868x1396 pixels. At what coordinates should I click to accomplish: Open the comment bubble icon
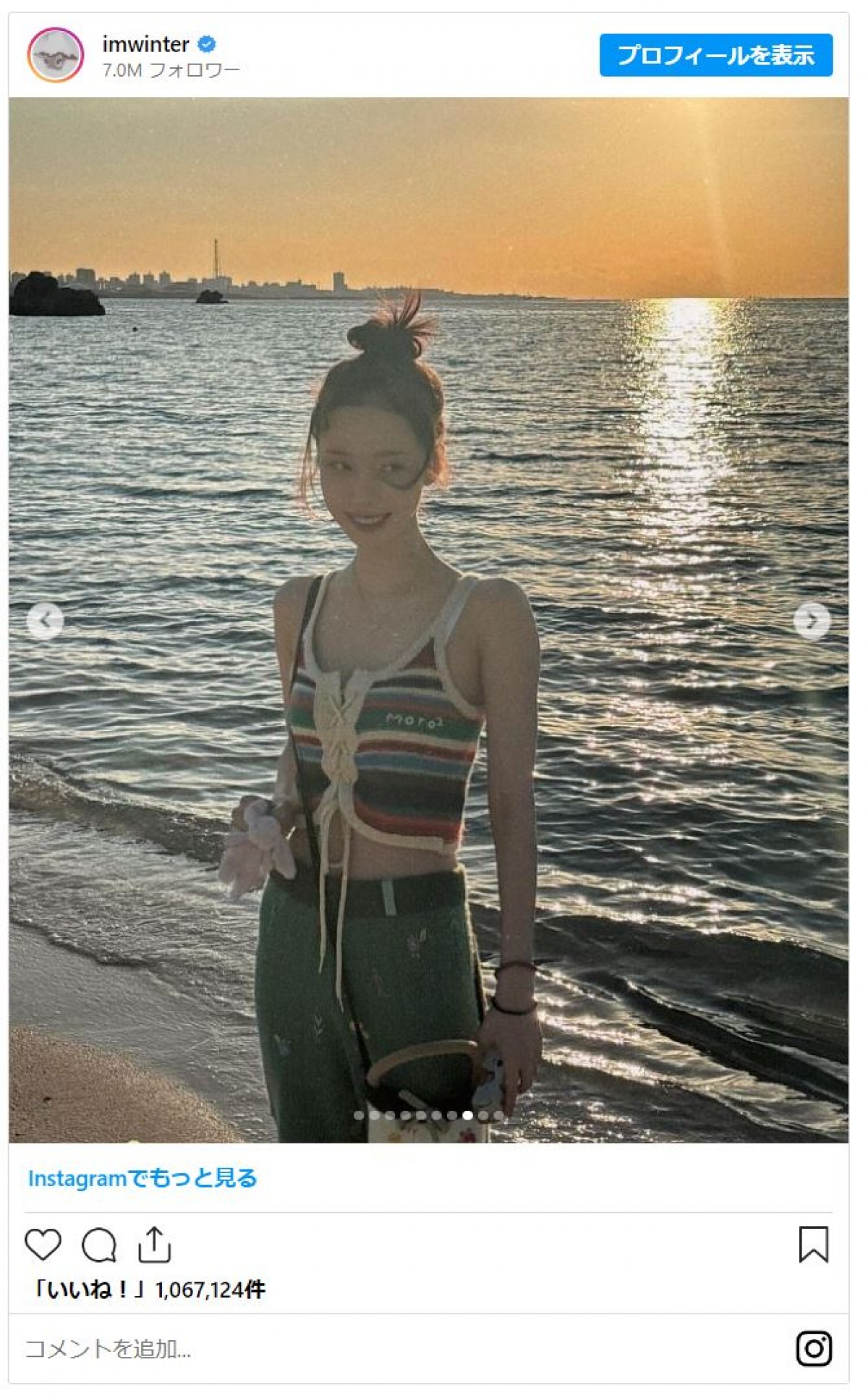coord(99,1245)
